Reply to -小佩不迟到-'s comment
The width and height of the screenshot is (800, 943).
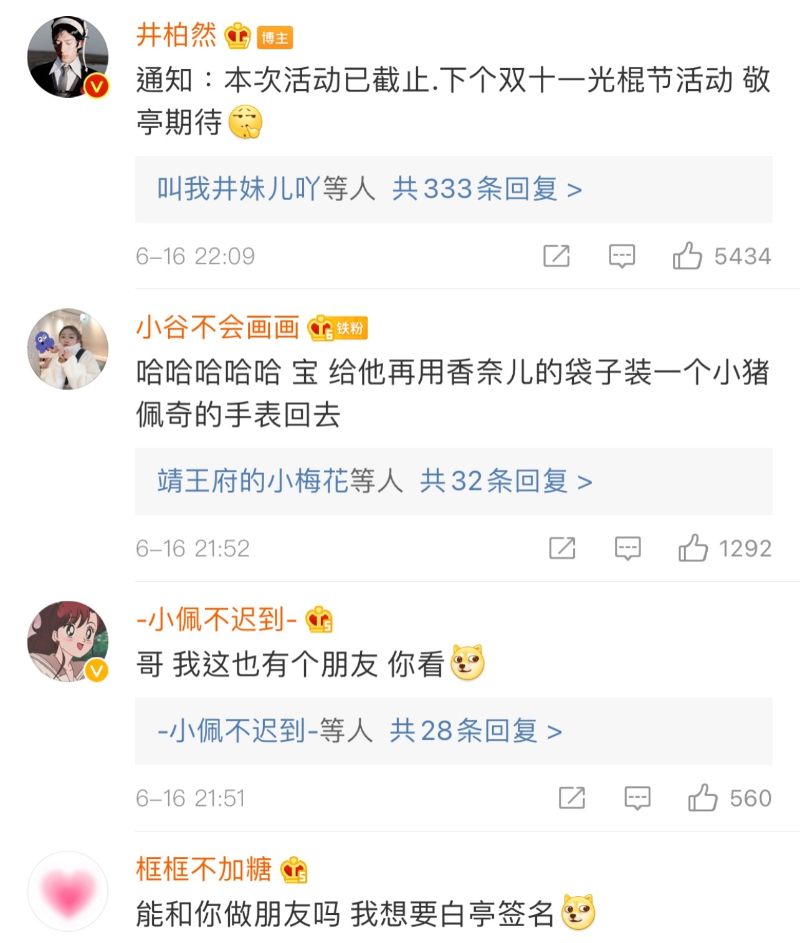[x=636, y=798]
